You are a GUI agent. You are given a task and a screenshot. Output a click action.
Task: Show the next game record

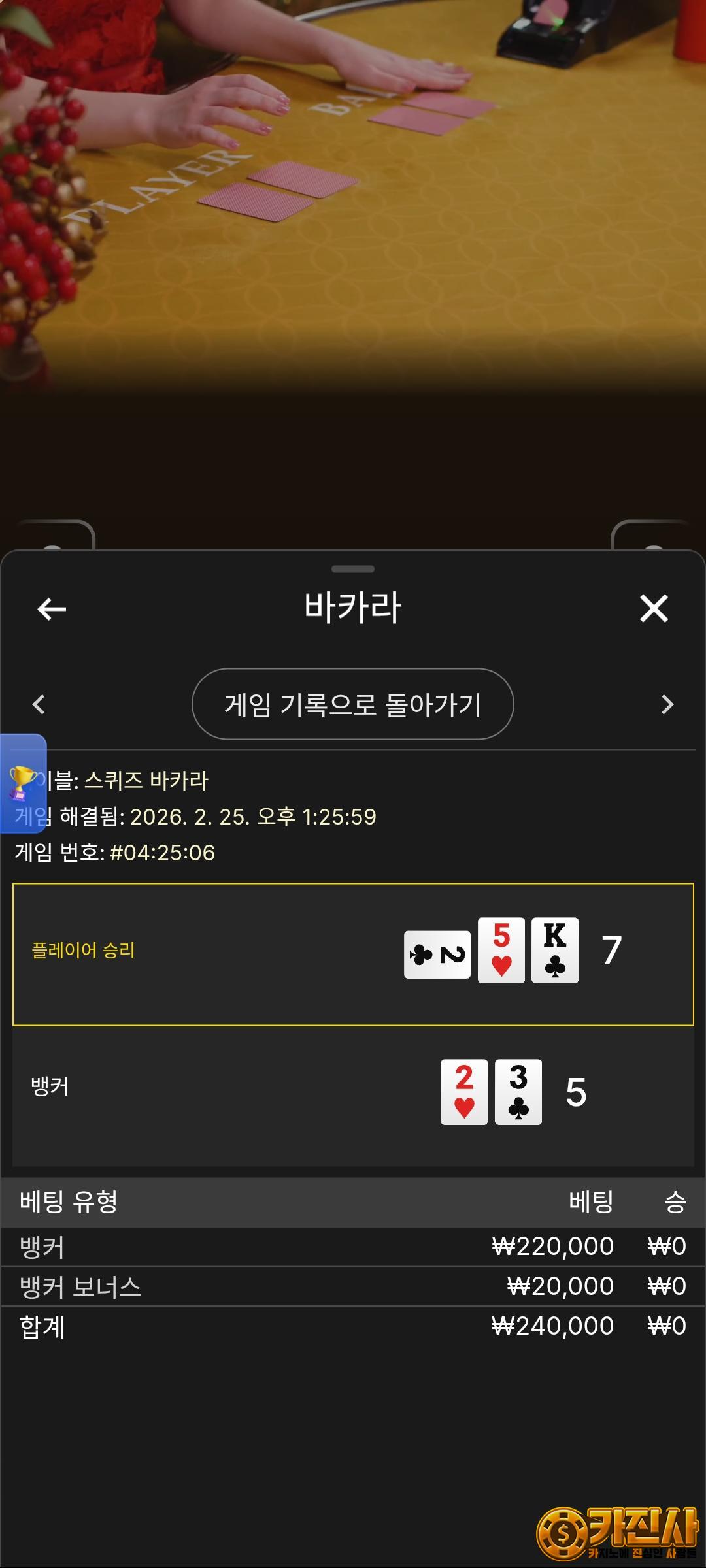pos(667,704)
